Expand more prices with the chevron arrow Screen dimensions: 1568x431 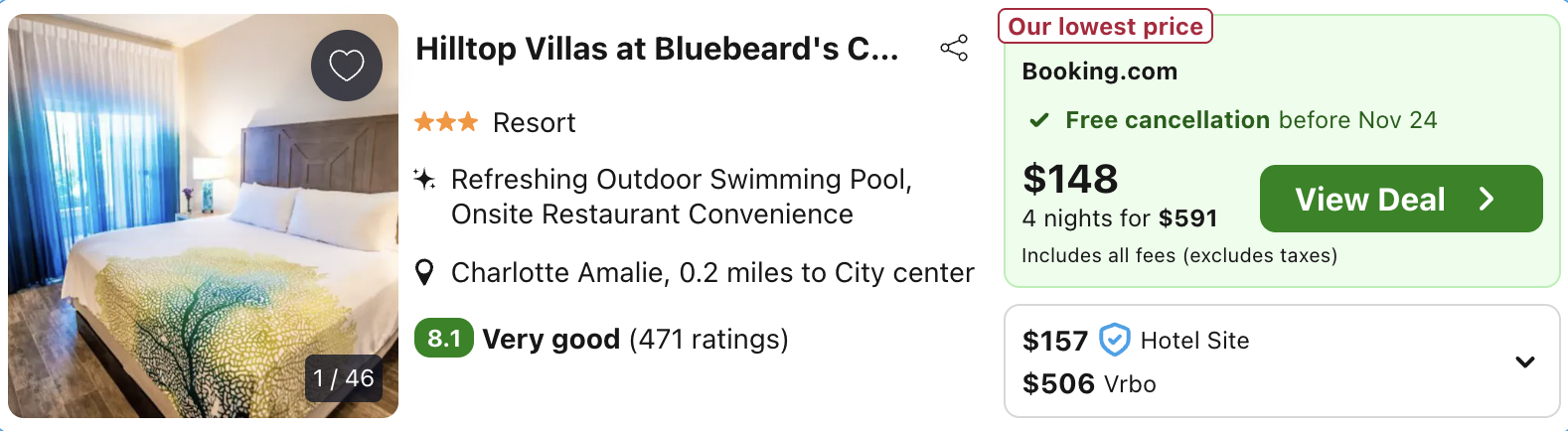click(x=1524, y=362)
